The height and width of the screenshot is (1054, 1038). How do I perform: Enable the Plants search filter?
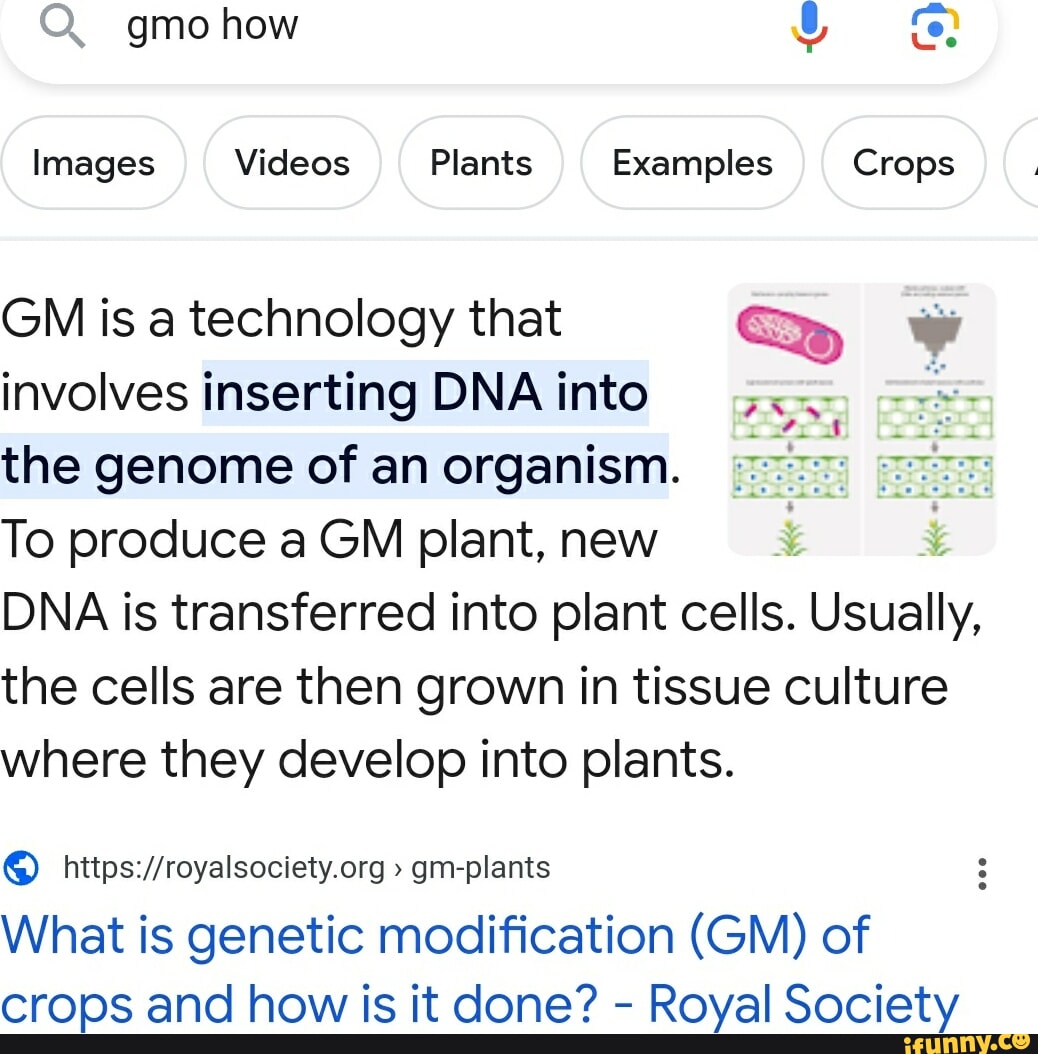(x=480, y=163)
